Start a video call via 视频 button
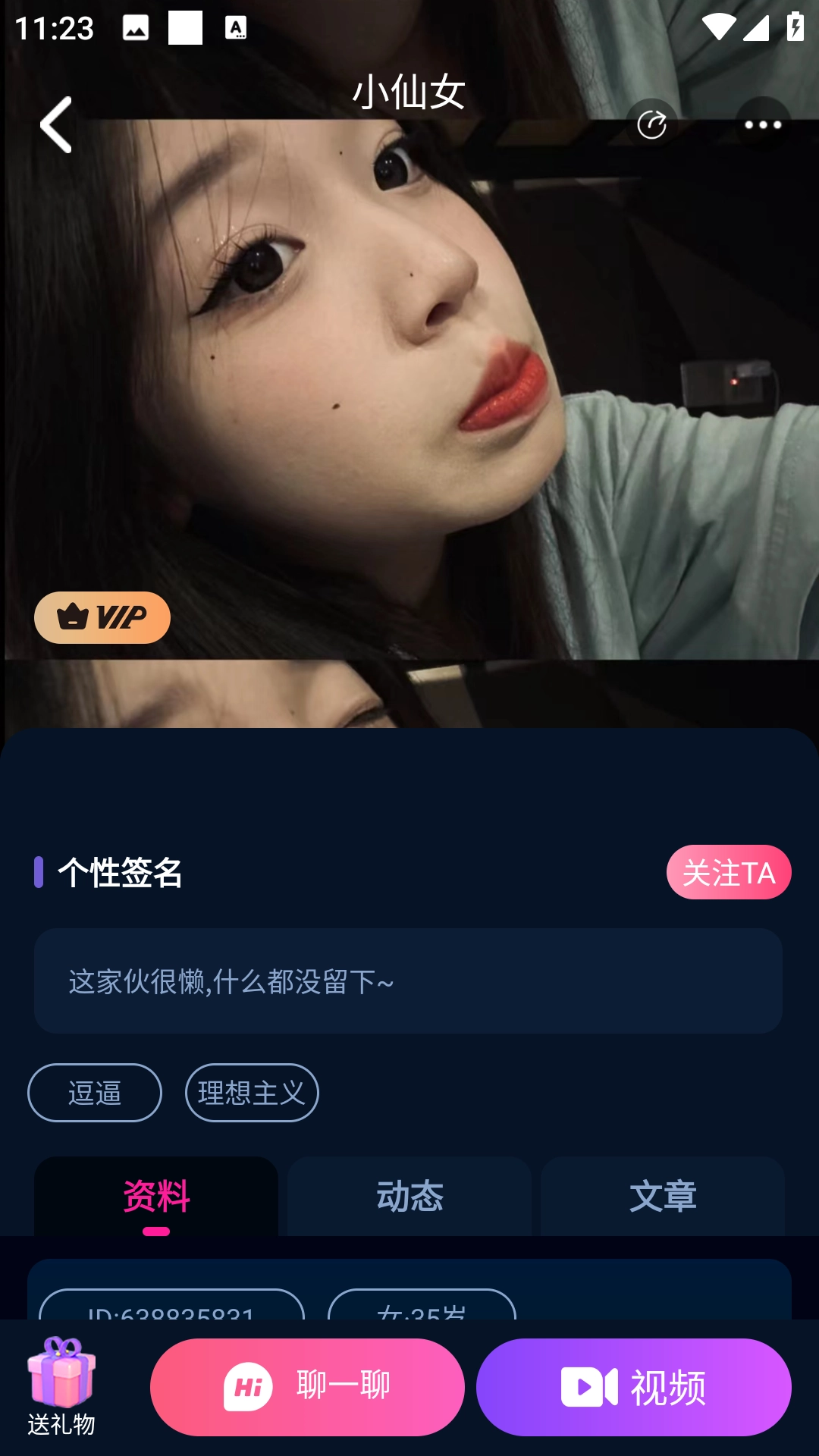 [x=633, y=1386]
